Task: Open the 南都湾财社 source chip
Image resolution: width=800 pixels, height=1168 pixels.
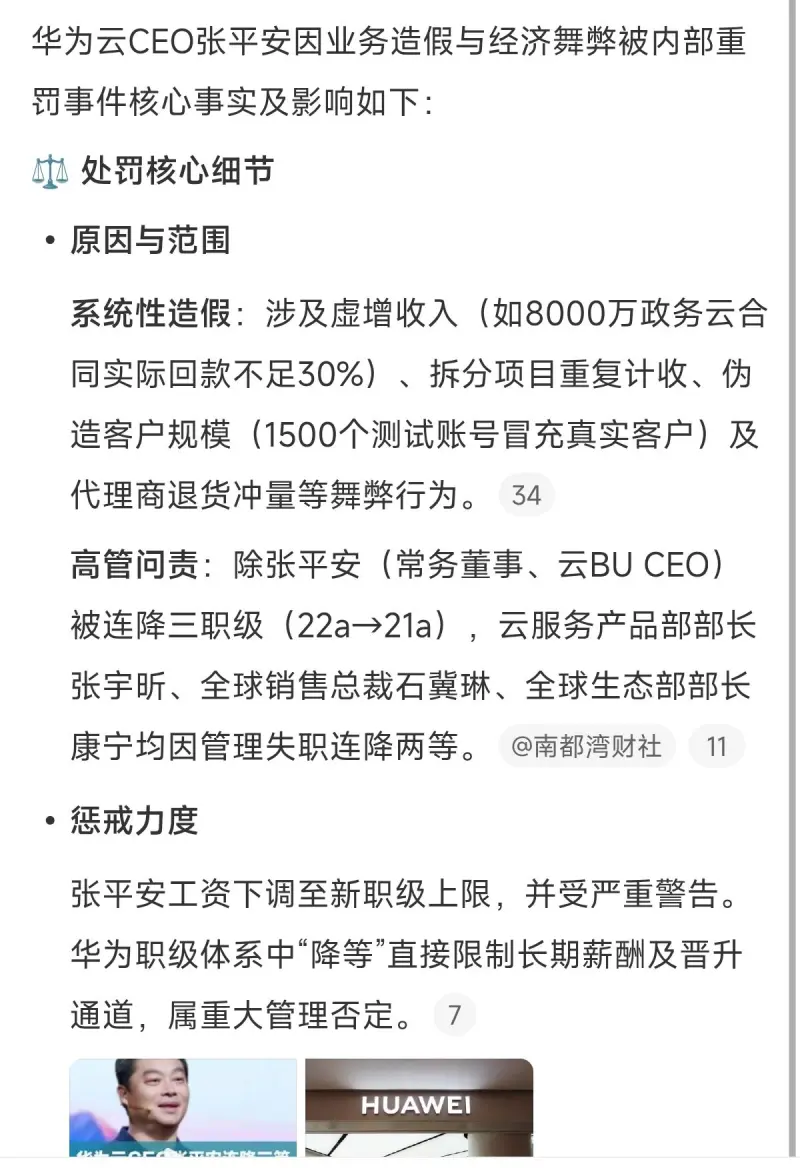Action: 587,747
